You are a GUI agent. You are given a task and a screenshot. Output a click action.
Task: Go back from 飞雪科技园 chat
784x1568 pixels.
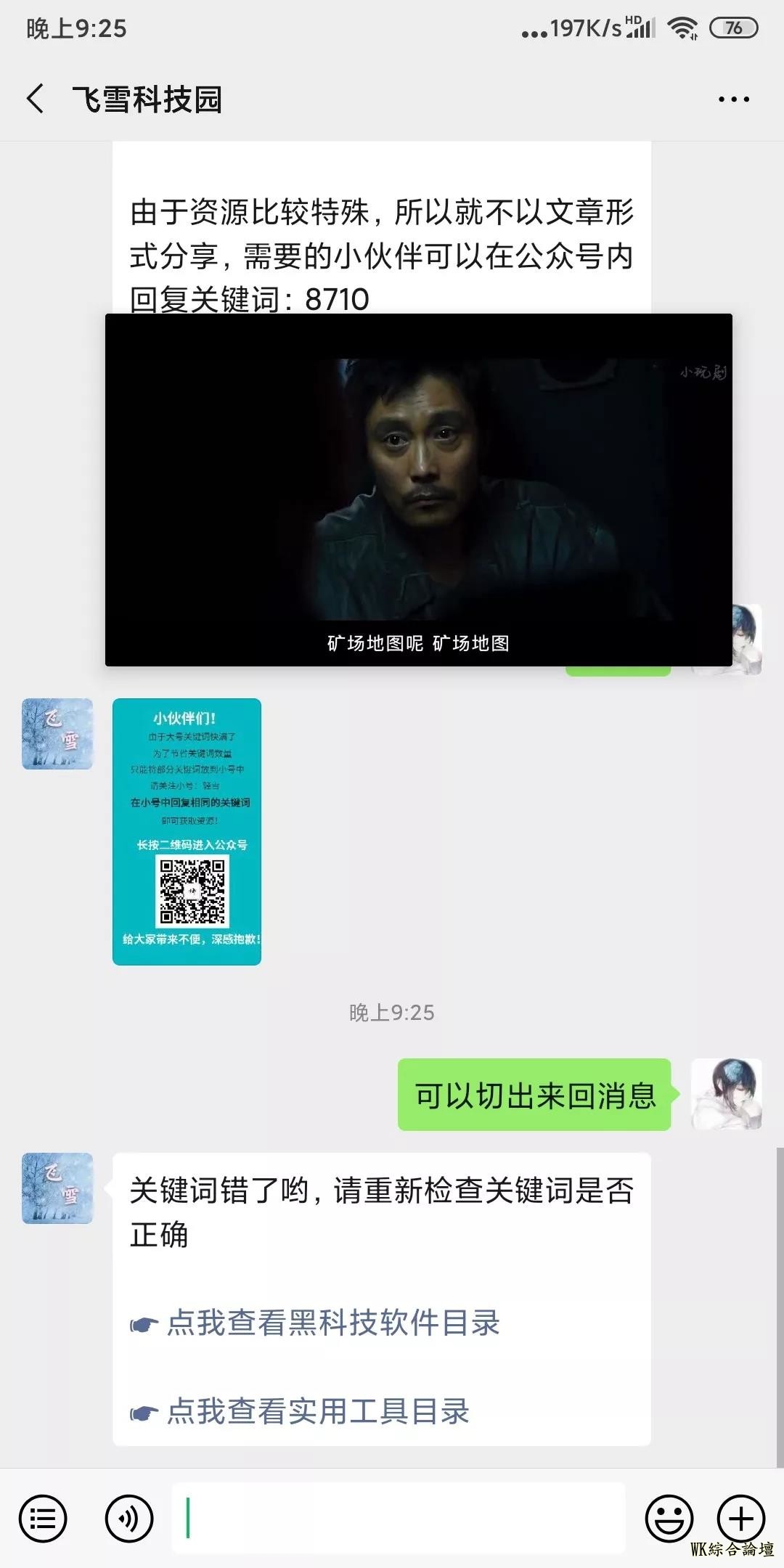(35, 99)
